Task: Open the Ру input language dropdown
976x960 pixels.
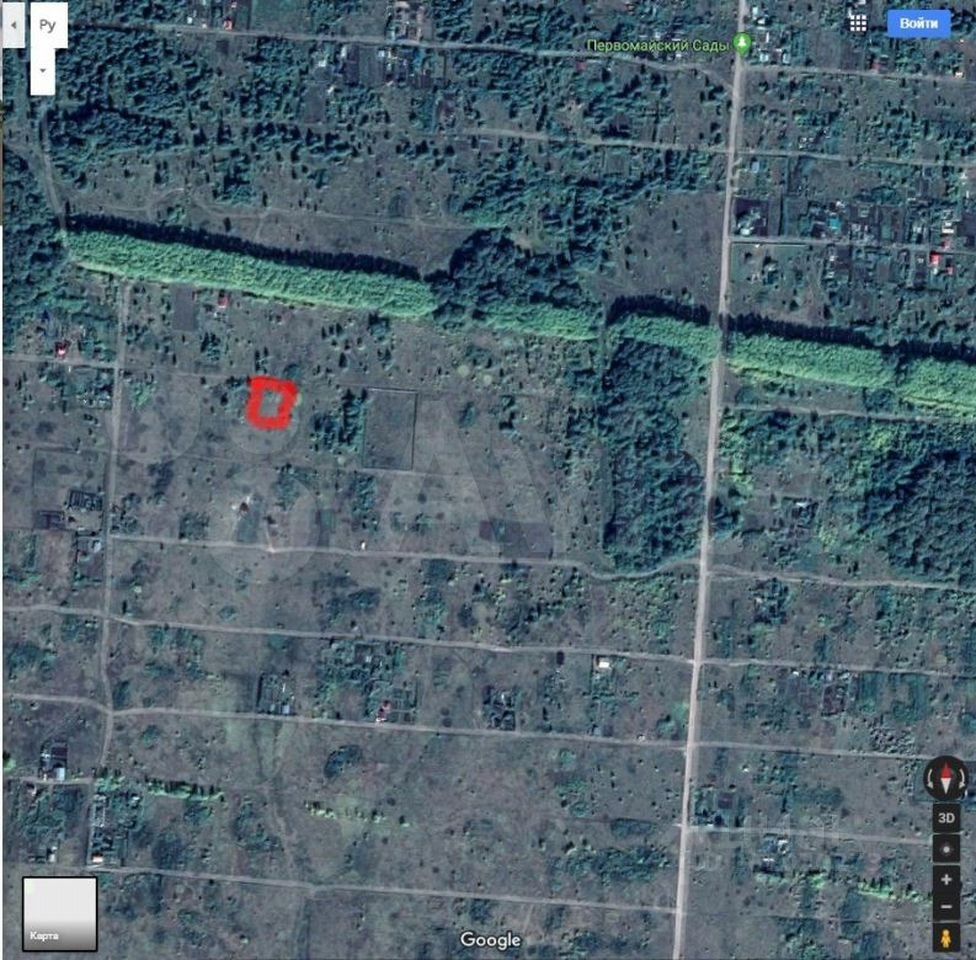Action: coord(43,70)
